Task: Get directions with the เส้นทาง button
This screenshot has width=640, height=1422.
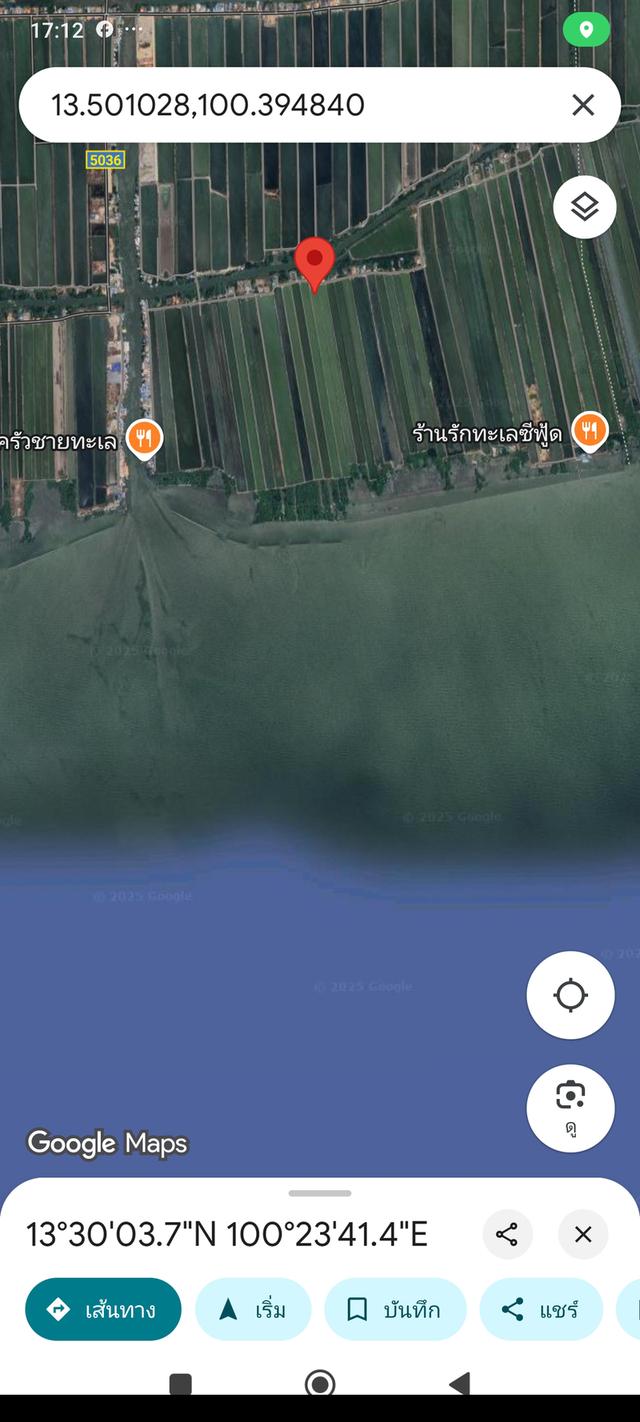Action: 103,1309
